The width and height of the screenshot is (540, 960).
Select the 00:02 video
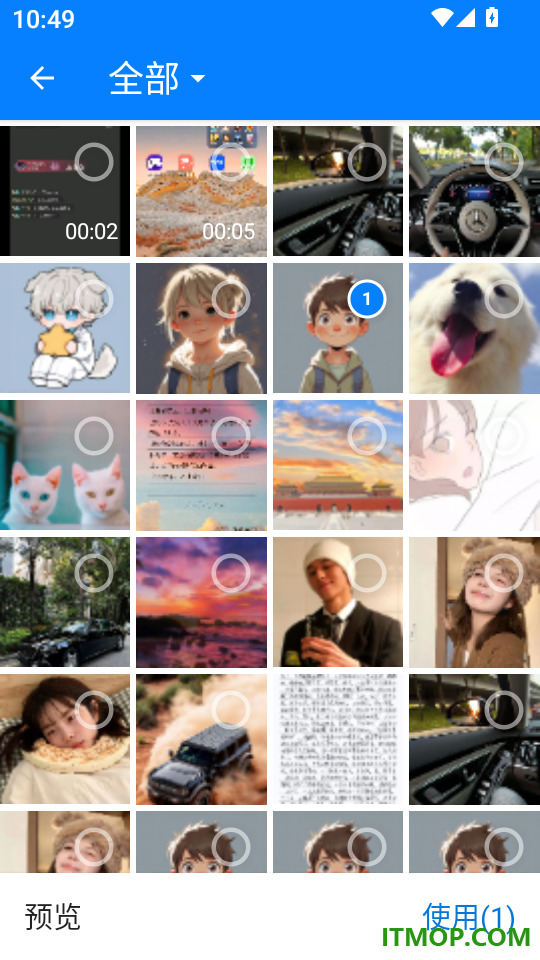pyautogui.click(x=94, y=162)
